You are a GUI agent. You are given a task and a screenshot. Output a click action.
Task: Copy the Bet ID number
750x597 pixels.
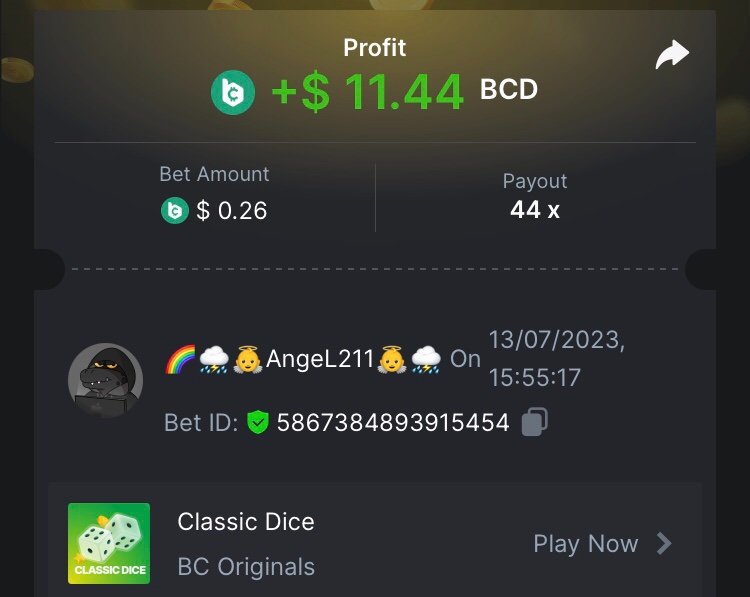[535, 422]
